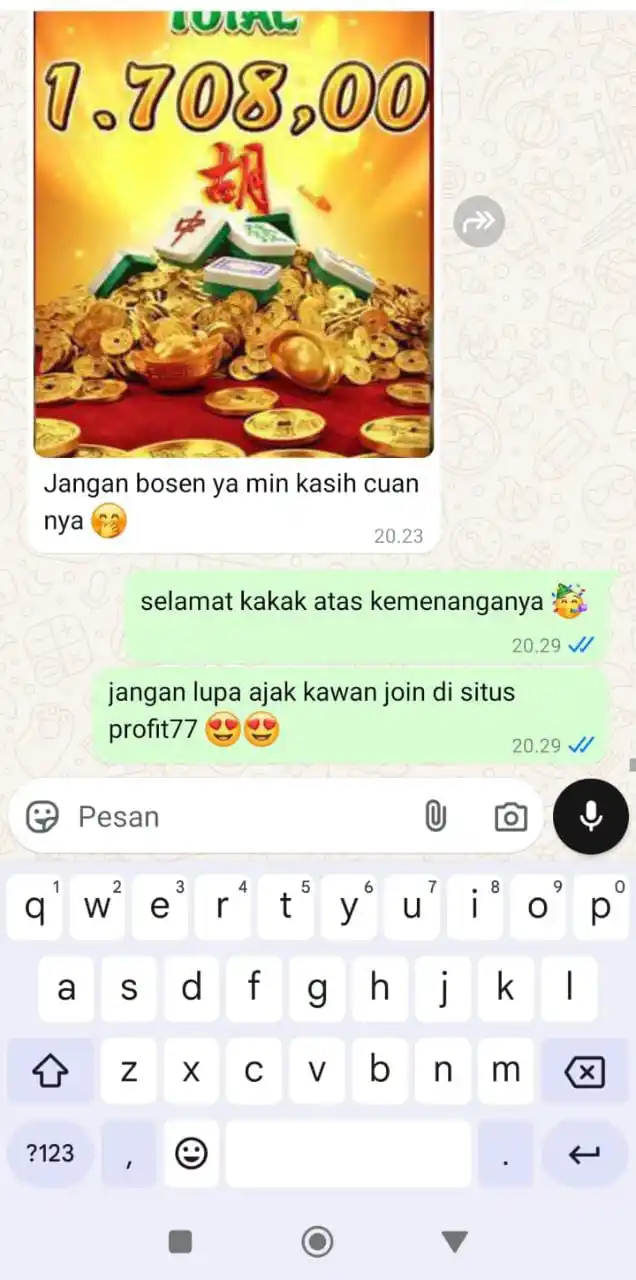Open the emoji sticker picker

[42, 817]
